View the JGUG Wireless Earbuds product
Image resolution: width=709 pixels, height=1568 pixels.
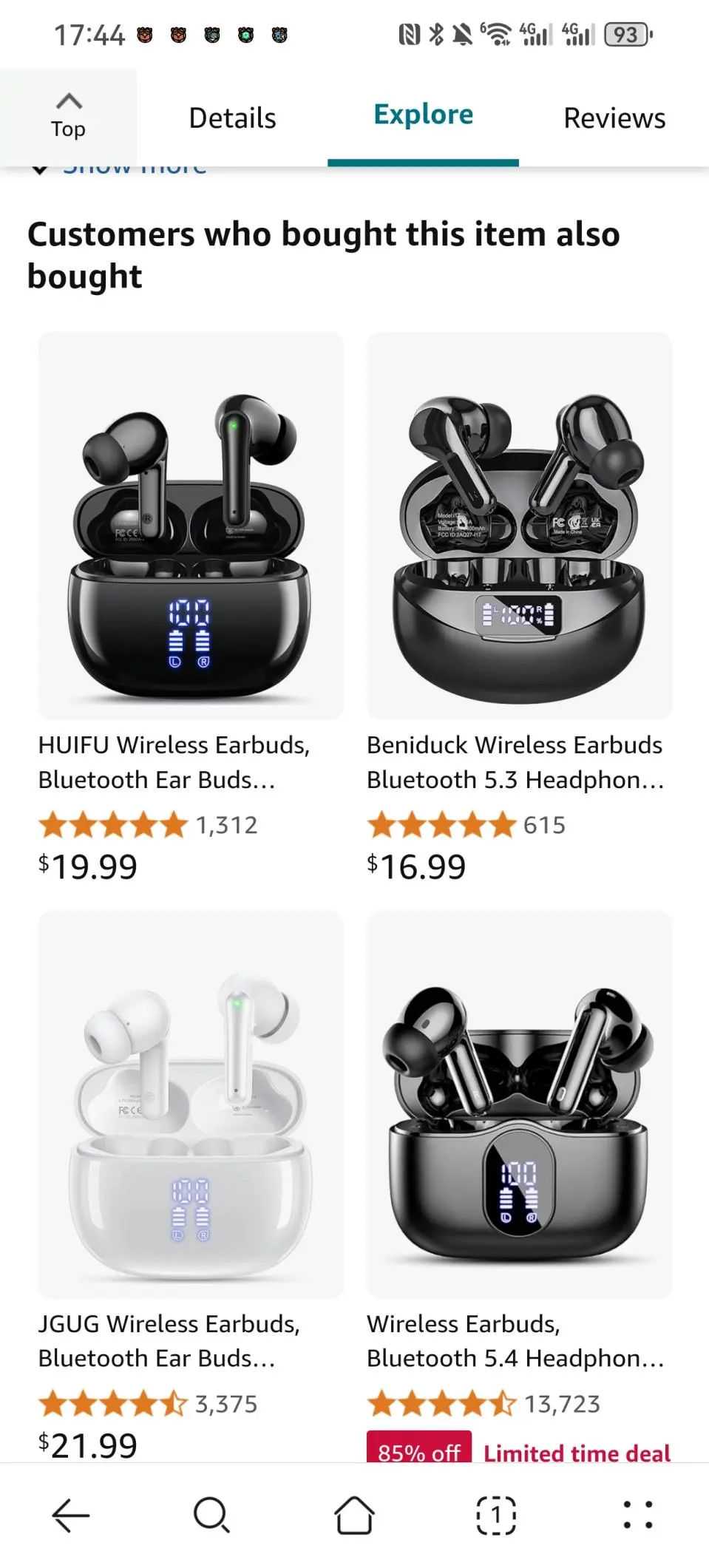coord(191,1104)
